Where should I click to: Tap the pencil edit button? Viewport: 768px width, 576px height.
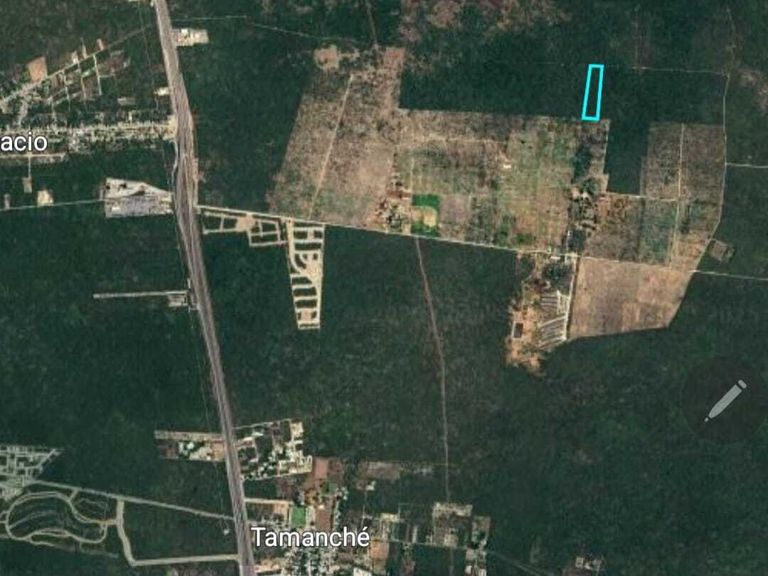(x=725, y=401)
